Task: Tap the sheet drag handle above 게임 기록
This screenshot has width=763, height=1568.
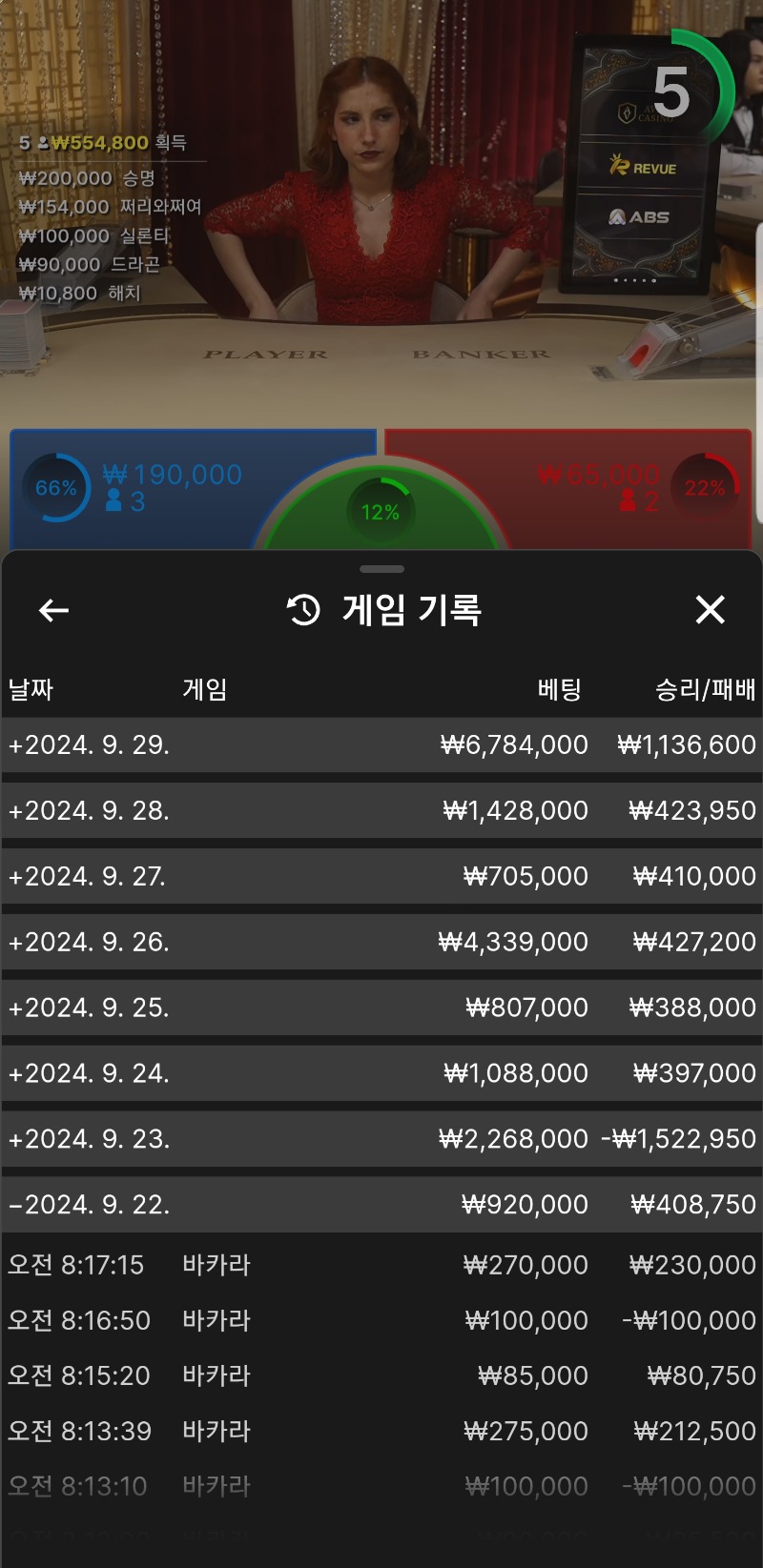Action: pos(381,569)
